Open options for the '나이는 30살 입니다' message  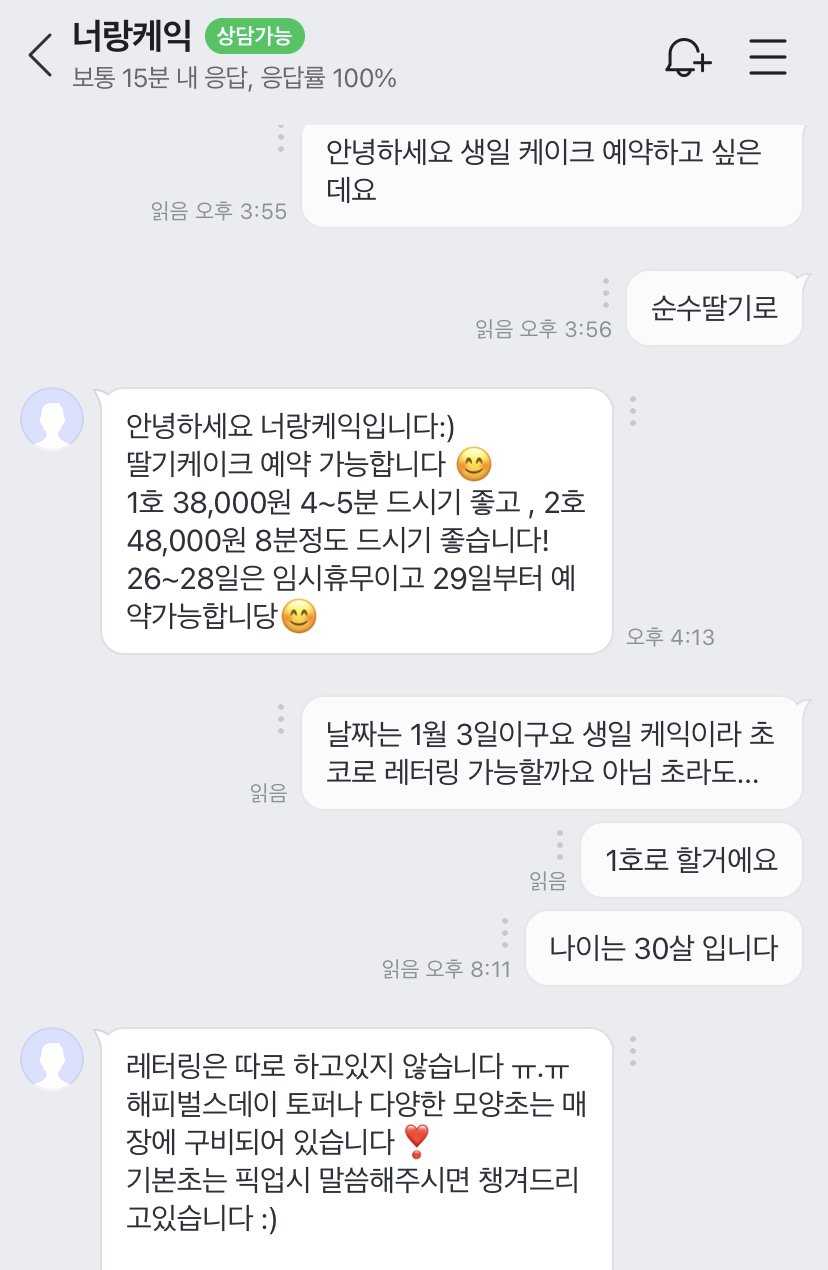[x=505, y=931]
